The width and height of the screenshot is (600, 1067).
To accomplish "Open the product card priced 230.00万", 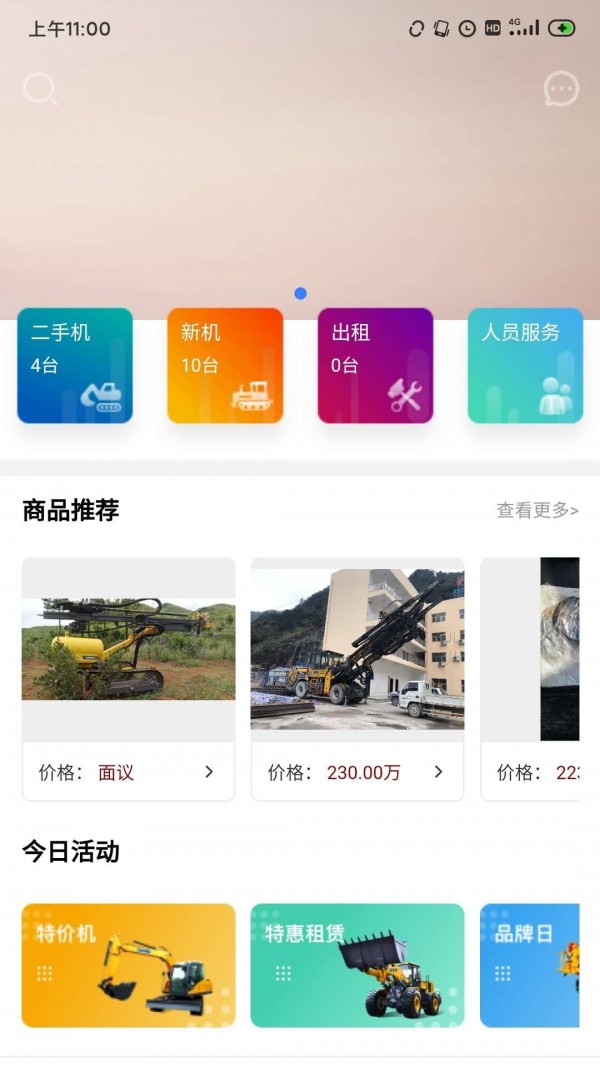I will coord(357,679).
